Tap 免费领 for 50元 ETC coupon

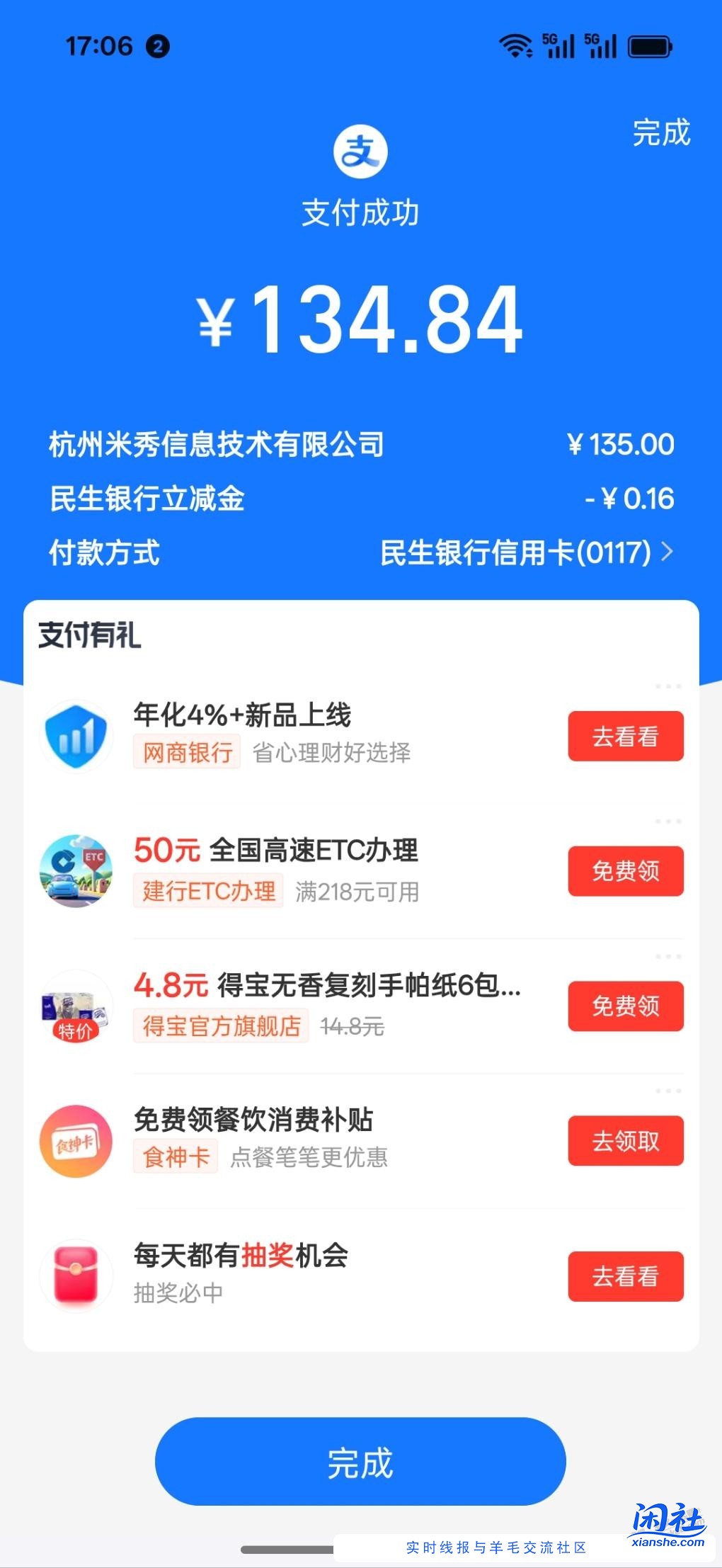pos(625,872)
